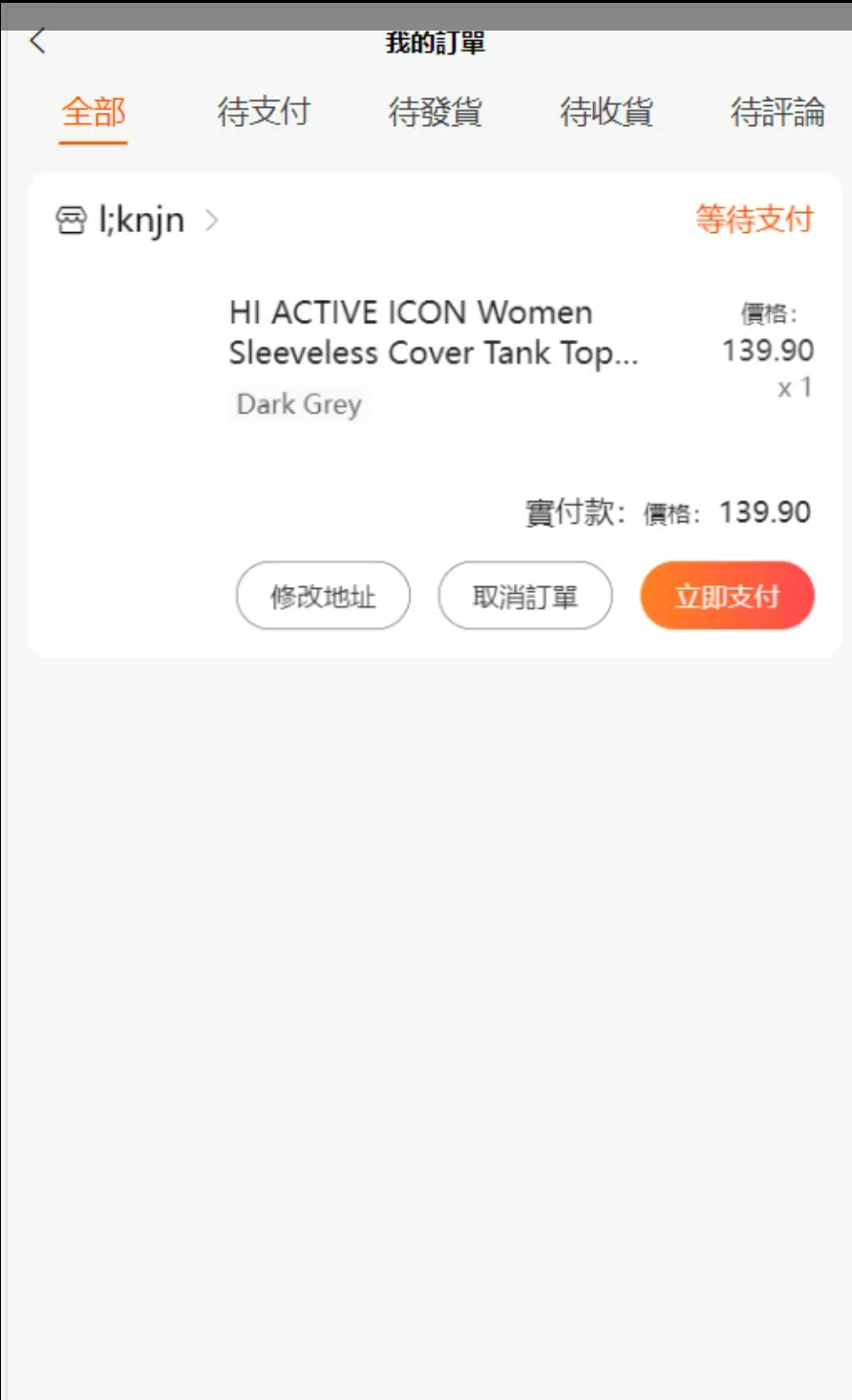View the 待評論 tab
The image size is (852, 1400).
tap(777, 113)
